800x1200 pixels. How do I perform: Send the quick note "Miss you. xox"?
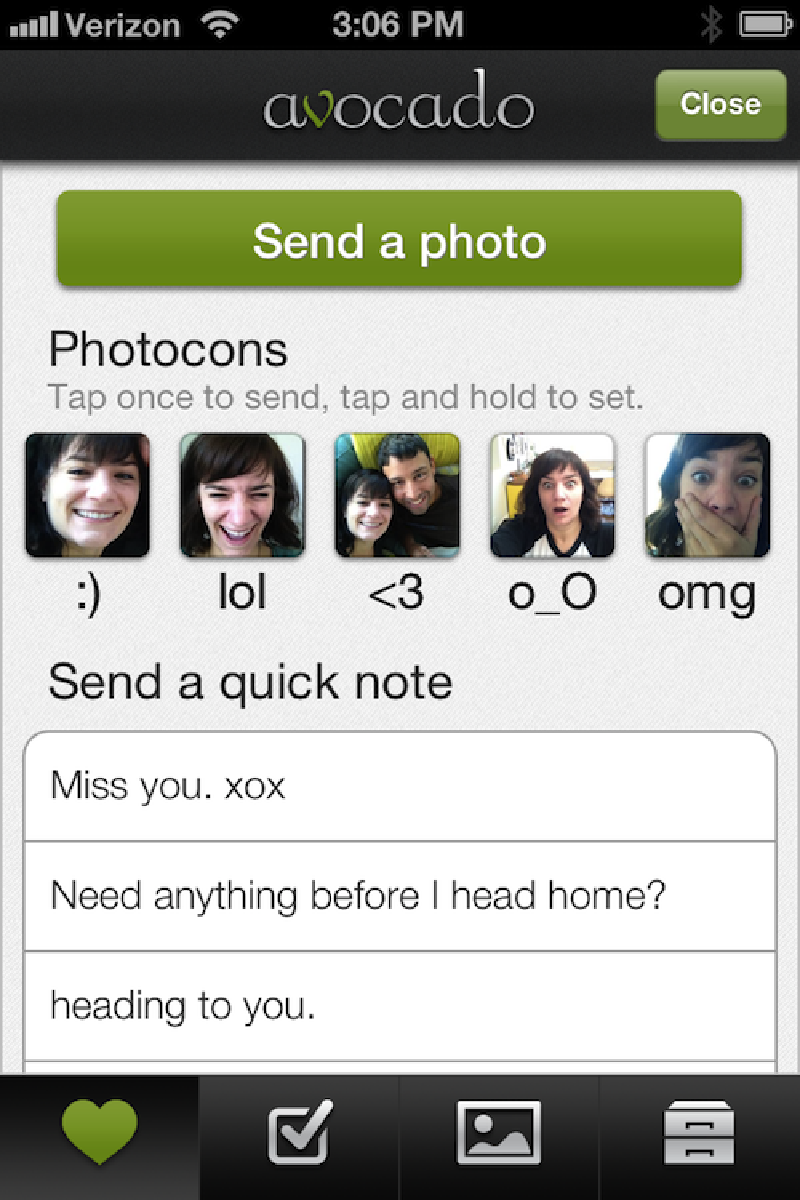pyautogui.click(x=400, y=786)
